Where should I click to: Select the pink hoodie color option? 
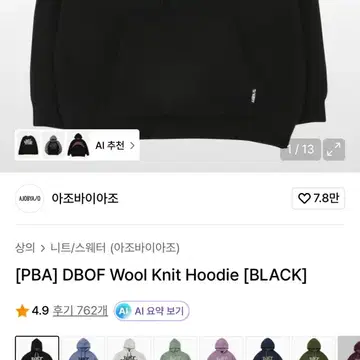click(x=221, y=348)
